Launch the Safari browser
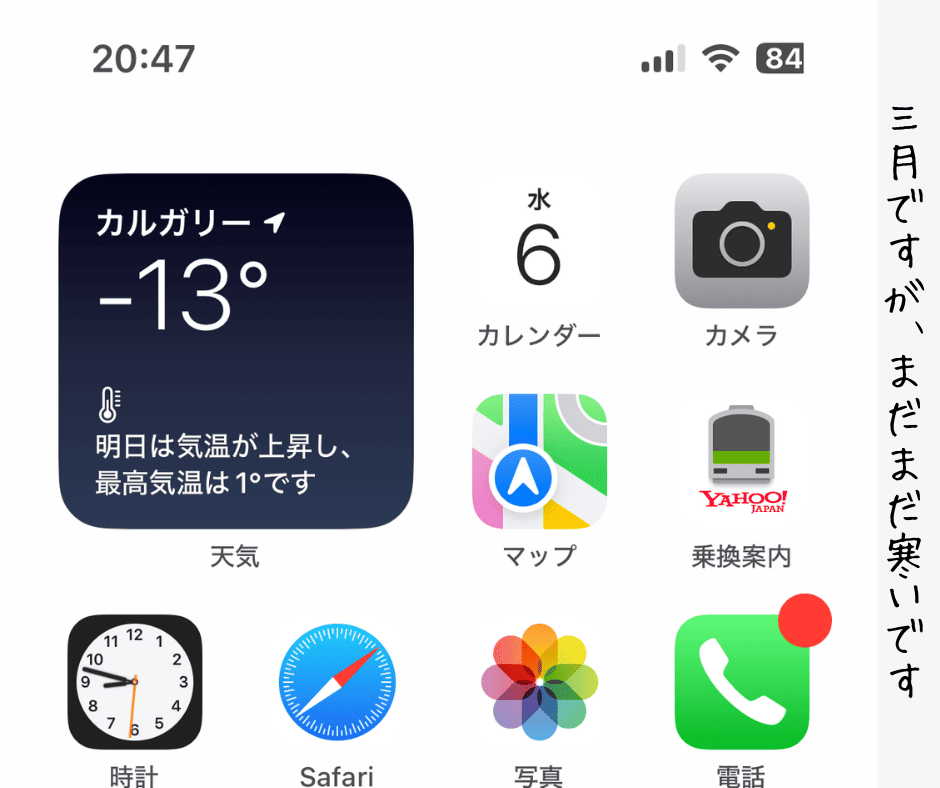This screenshot has width=940, height=788. (x=337, y=681)
